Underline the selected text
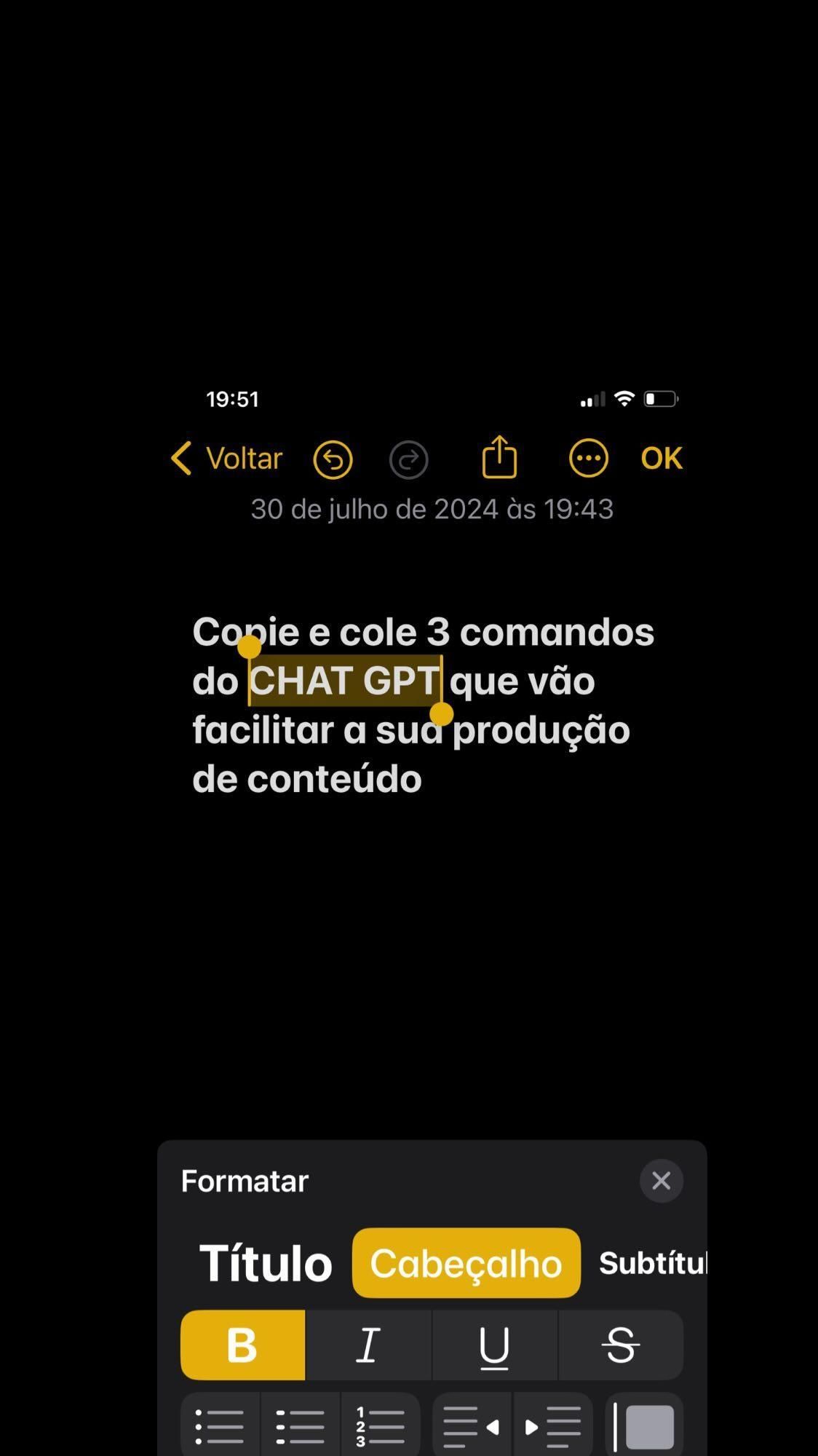 [494, 1345]
